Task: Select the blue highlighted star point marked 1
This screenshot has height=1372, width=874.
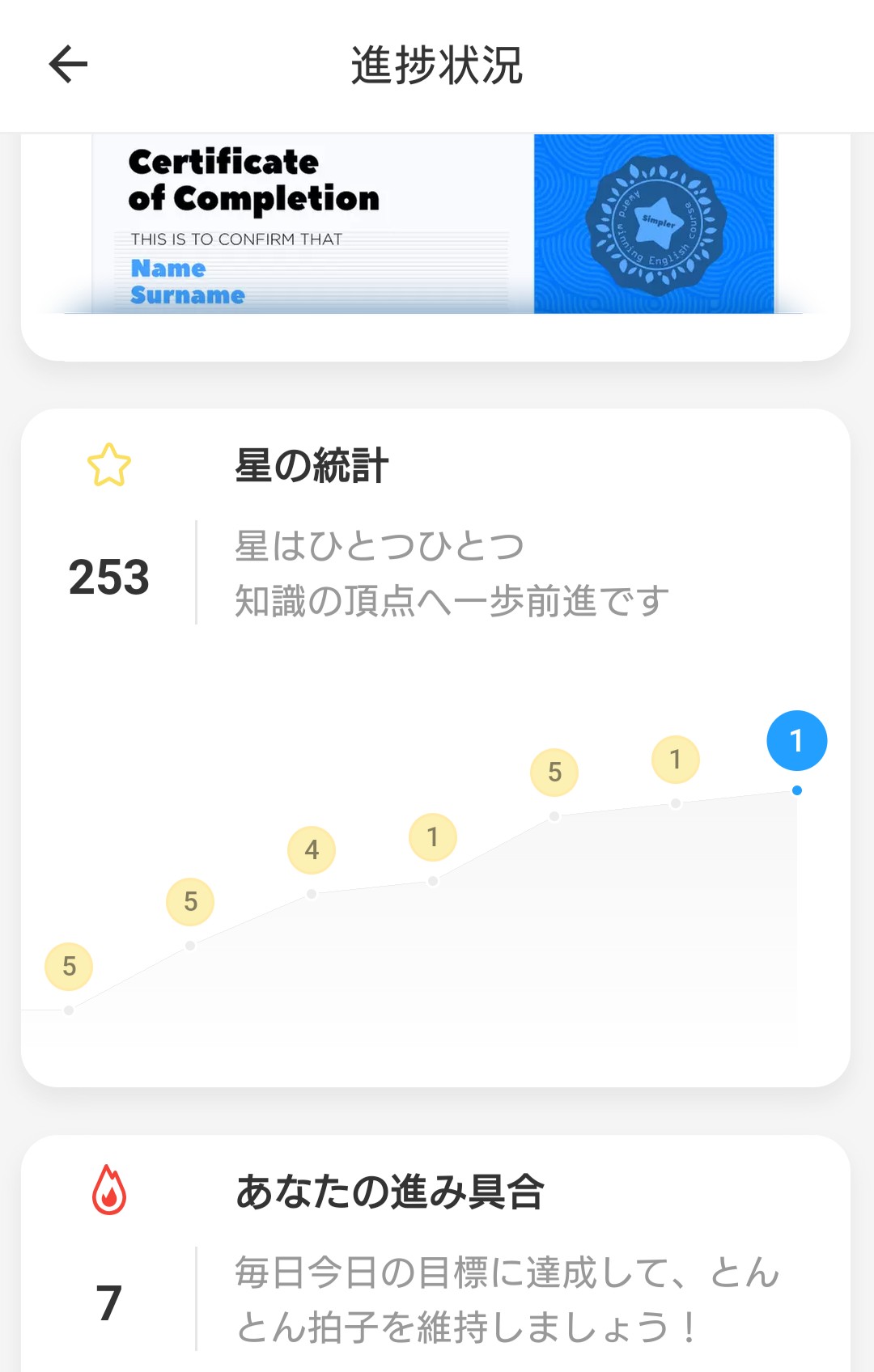Action: (x=796, y=740)
